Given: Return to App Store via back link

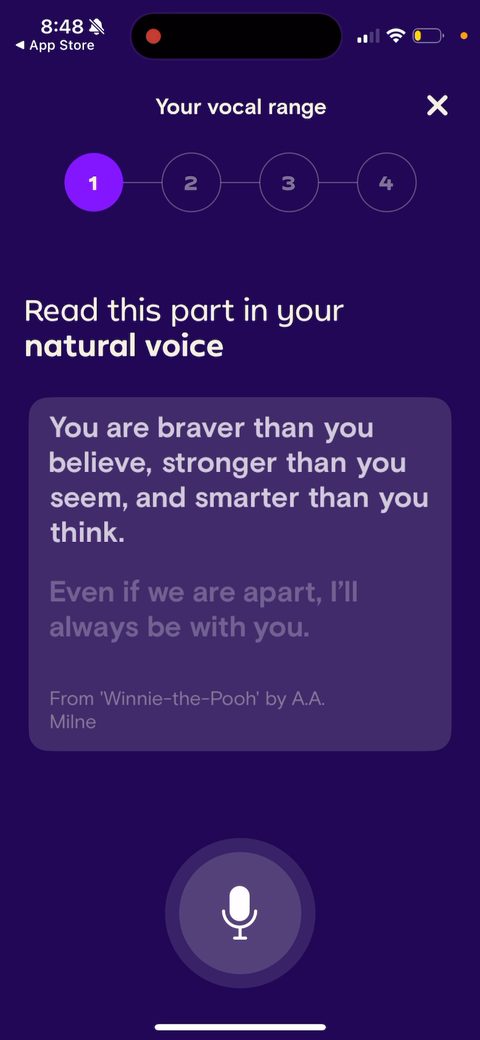Looking at the screenshot, I should click(54, 46).
